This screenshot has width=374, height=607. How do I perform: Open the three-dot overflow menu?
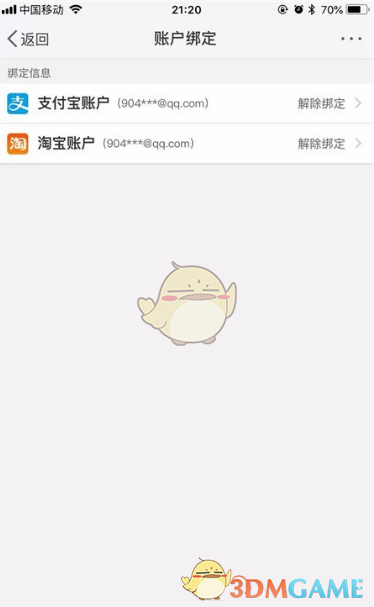point(351,39)
